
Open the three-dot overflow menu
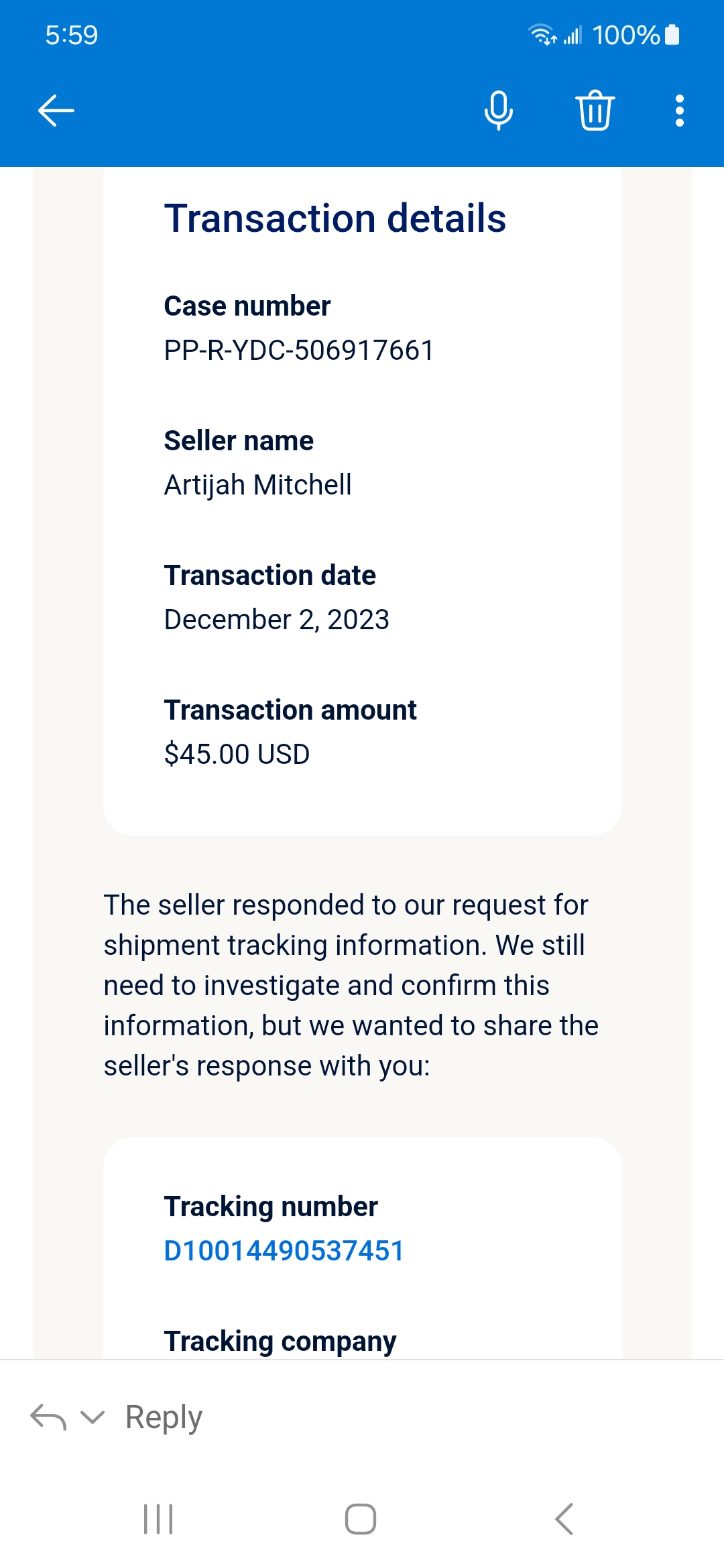click(x=680, y=111)
